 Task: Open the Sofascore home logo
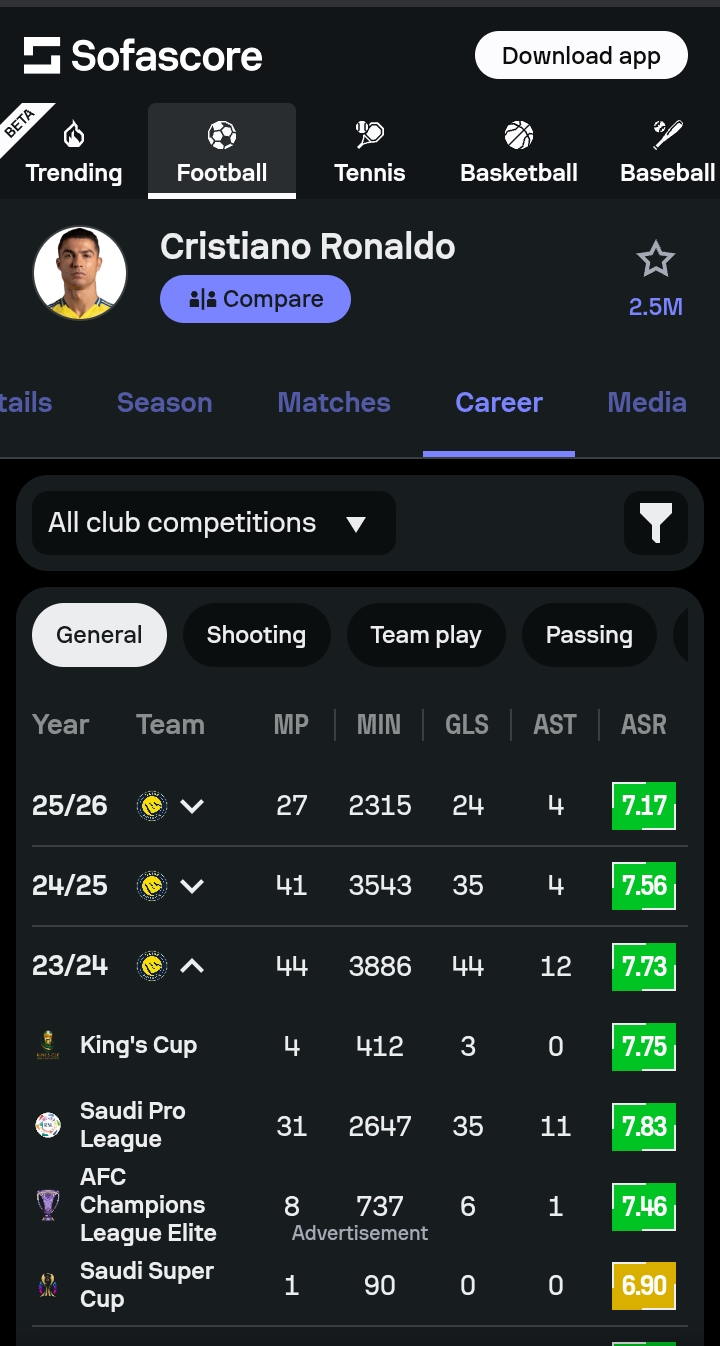tap(143, 56)
